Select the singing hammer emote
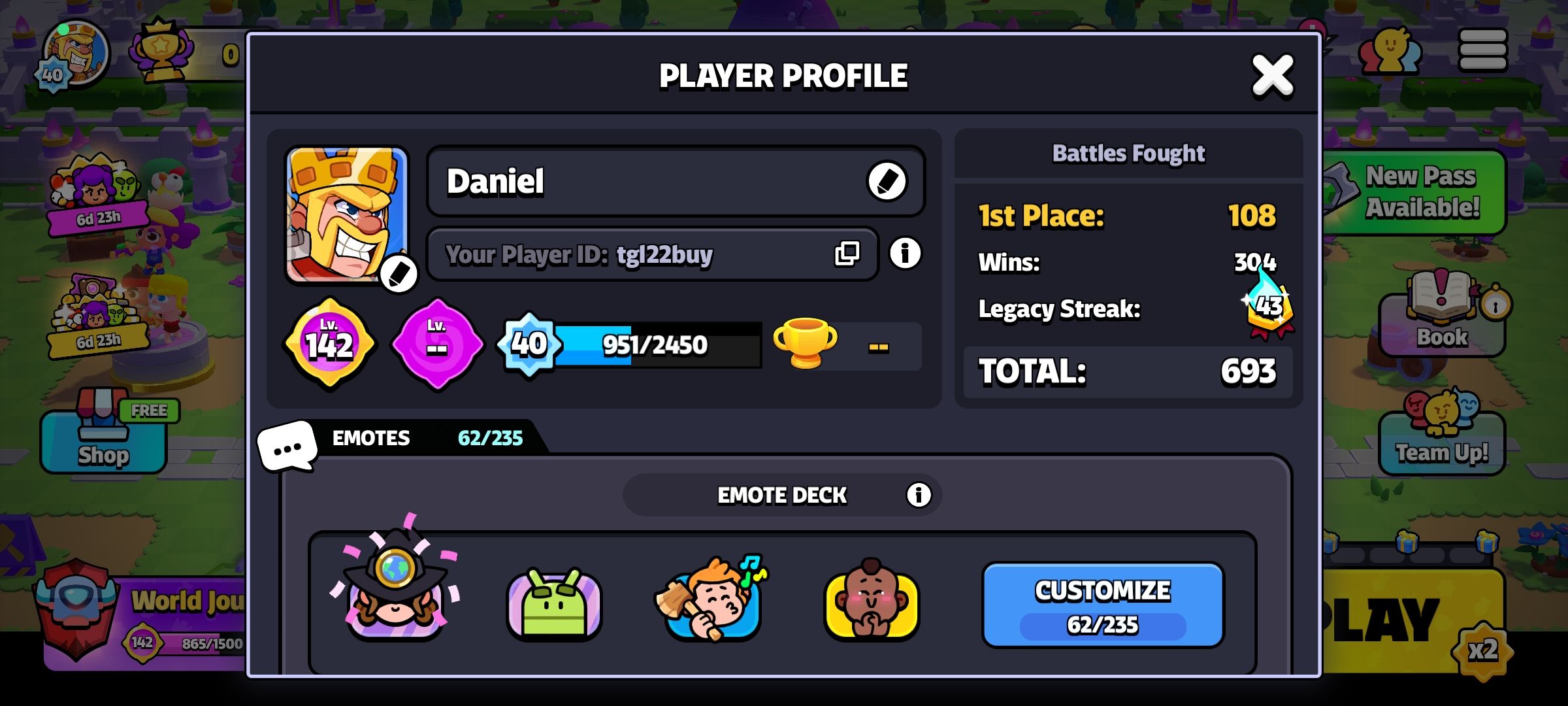This screenshot has height=706, width=1568. pyautogui.click(x=712, y=601)
